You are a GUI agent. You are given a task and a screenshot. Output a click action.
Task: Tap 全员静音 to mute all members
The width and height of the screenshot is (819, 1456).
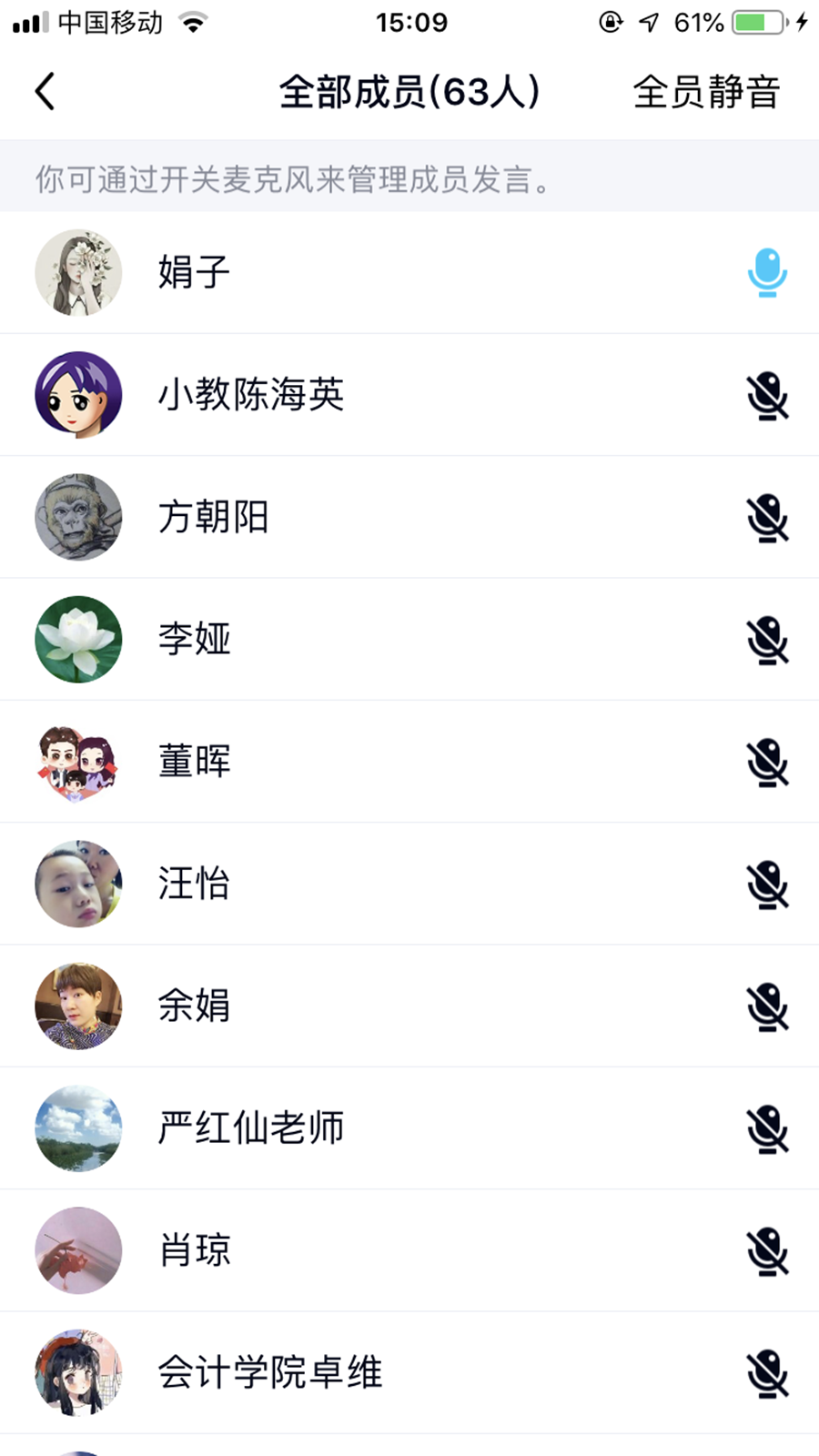tap(706, 92)
